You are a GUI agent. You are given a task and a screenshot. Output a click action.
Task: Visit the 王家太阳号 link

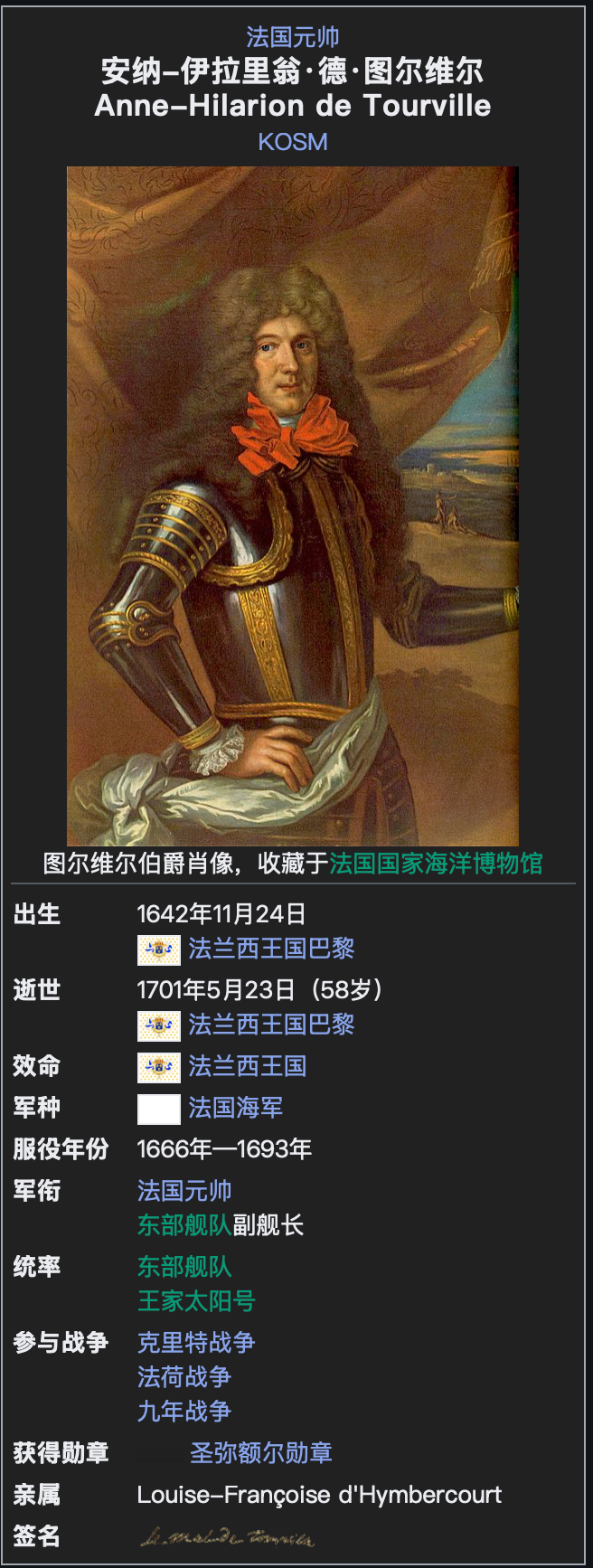196,1301
